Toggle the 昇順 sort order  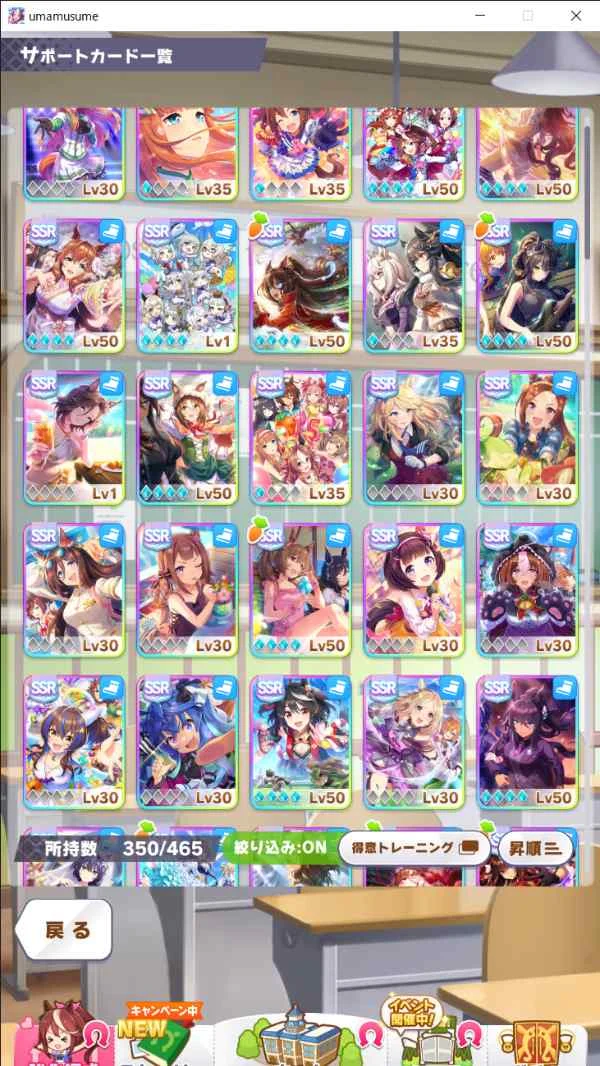coord(534,848)
